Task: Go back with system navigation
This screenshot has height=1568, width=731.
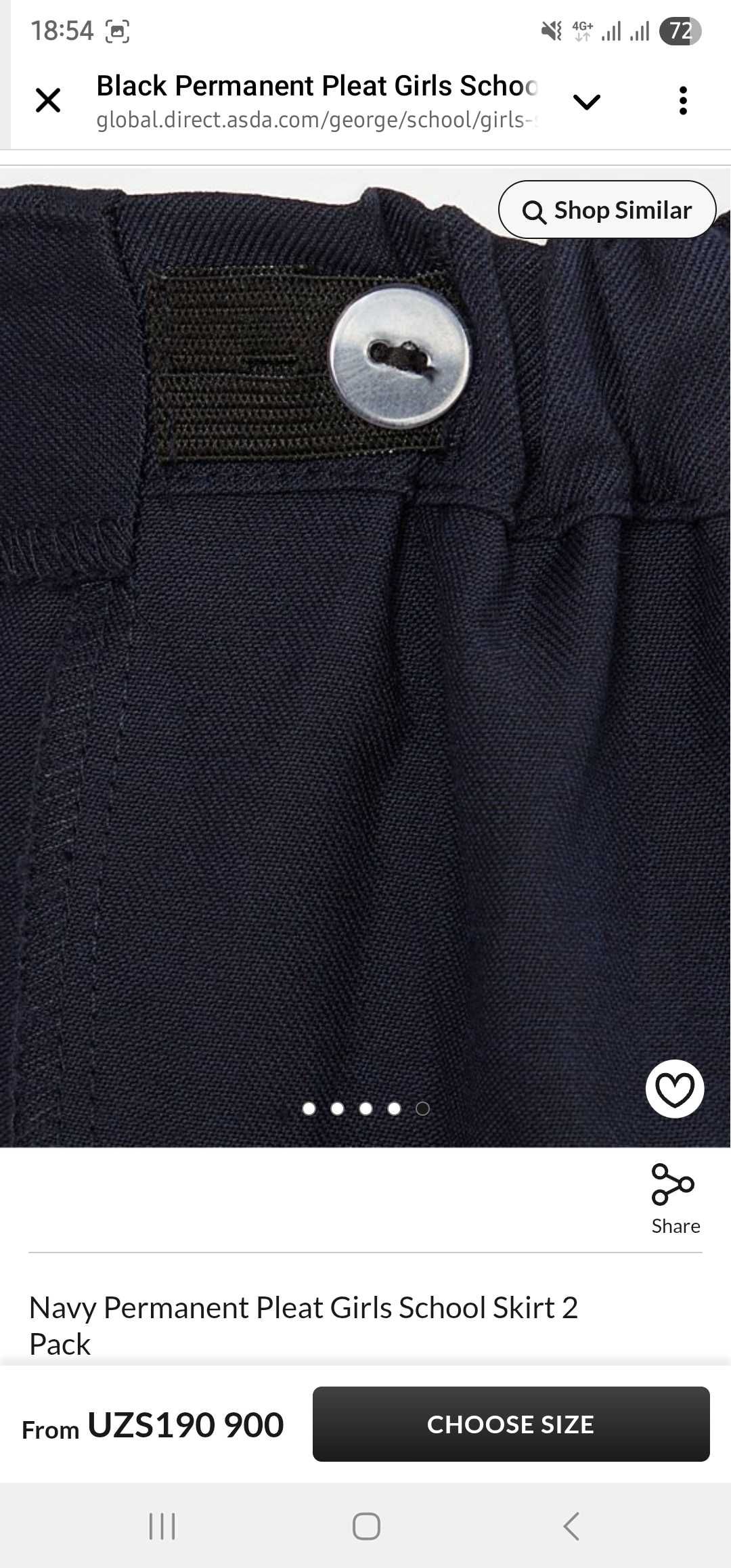Action: tap(571, 1527)
